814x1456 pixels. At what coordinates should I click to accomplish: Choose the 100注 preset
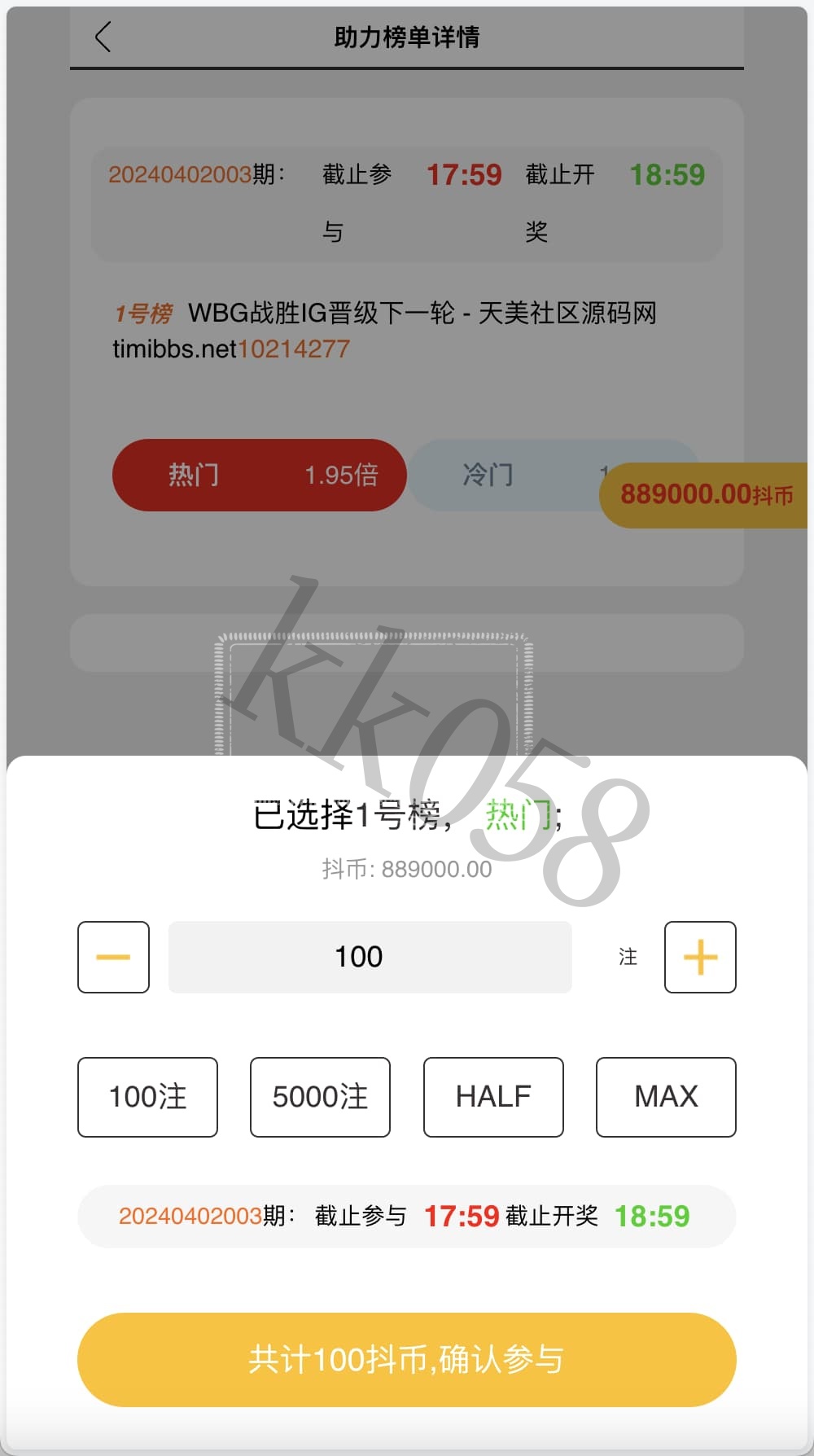147,1097
